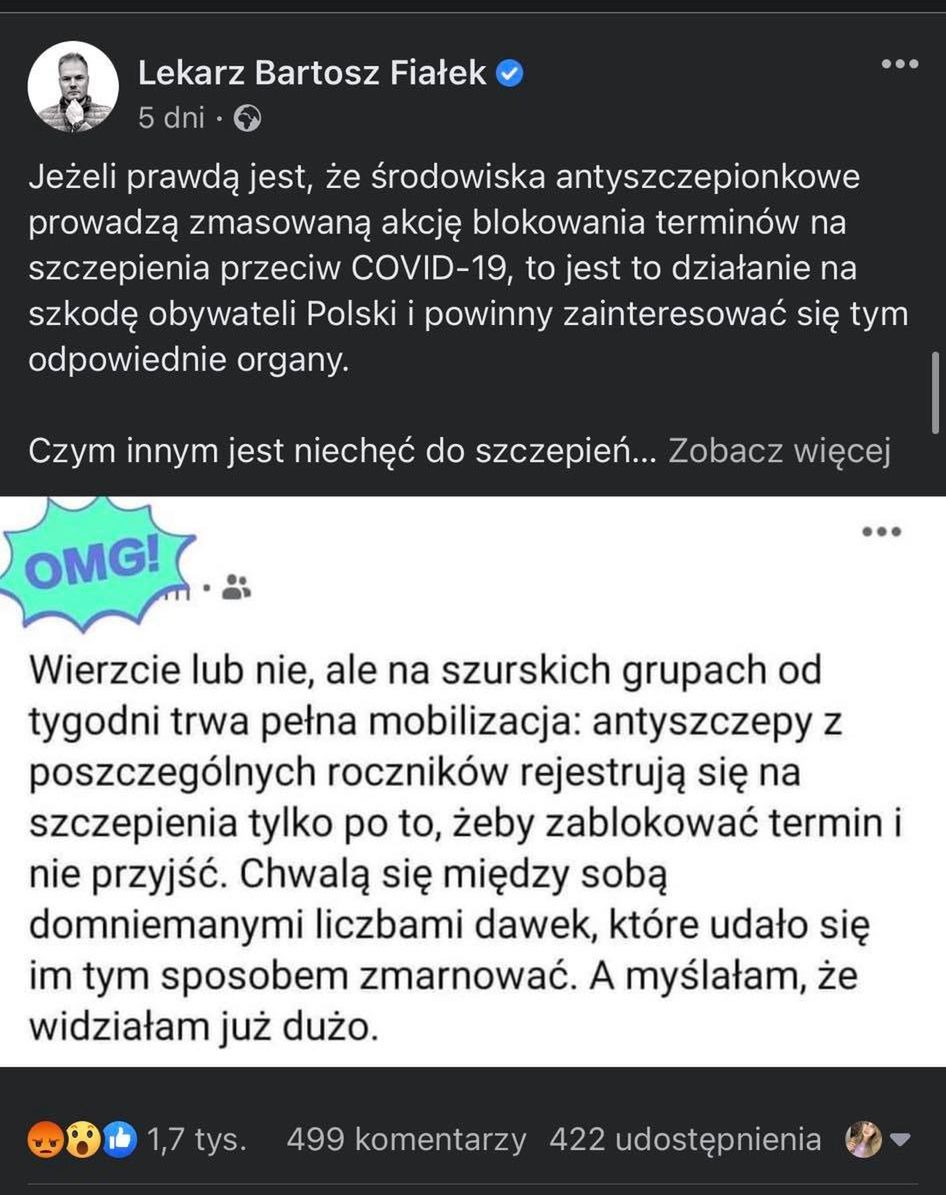Image resolution: width=946 pixels, height=1195 pixels.
Task: Open the 499 komentarzy list
Action: [x=404, y=1140]
